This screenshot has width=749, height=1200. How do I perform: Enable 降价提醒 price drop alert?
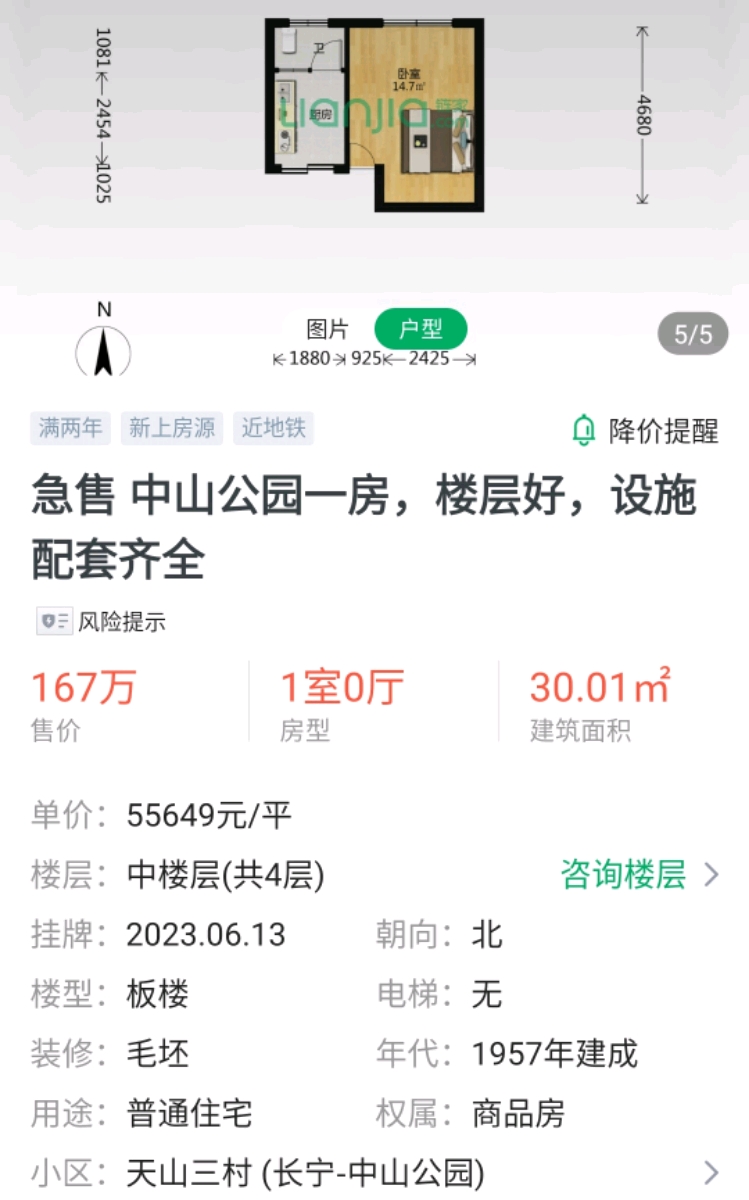coord(645,431)
